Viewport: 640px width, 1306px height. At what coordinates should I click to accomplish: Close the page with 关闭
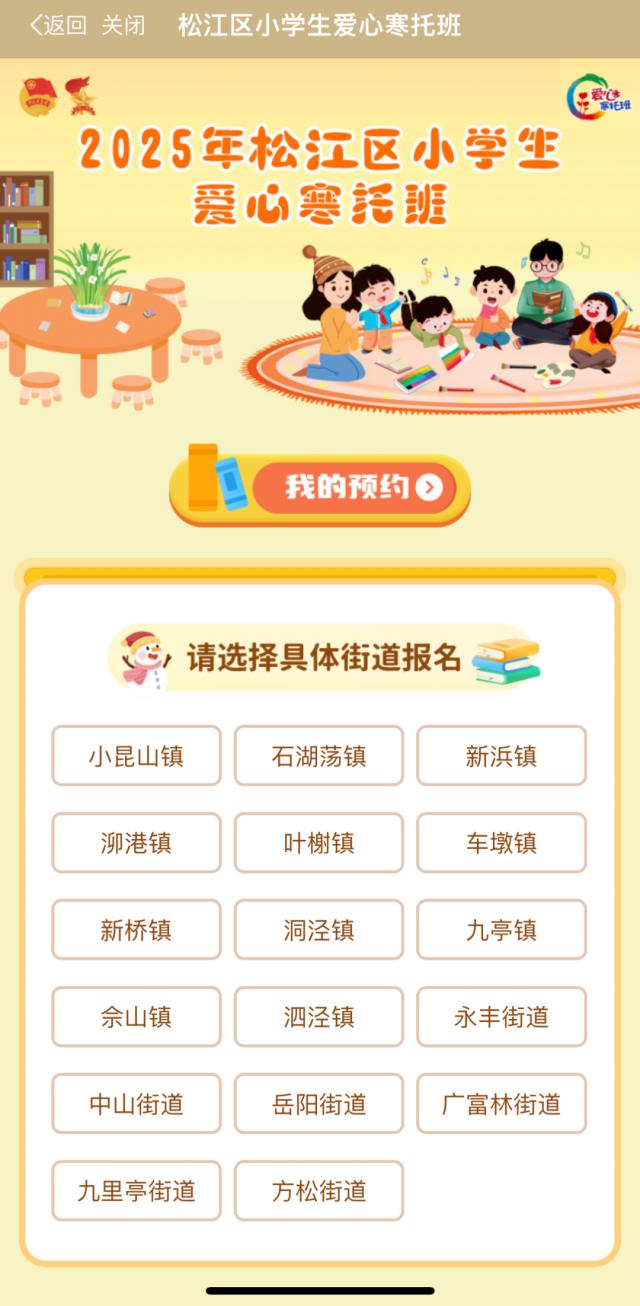(x=123, y=26)
